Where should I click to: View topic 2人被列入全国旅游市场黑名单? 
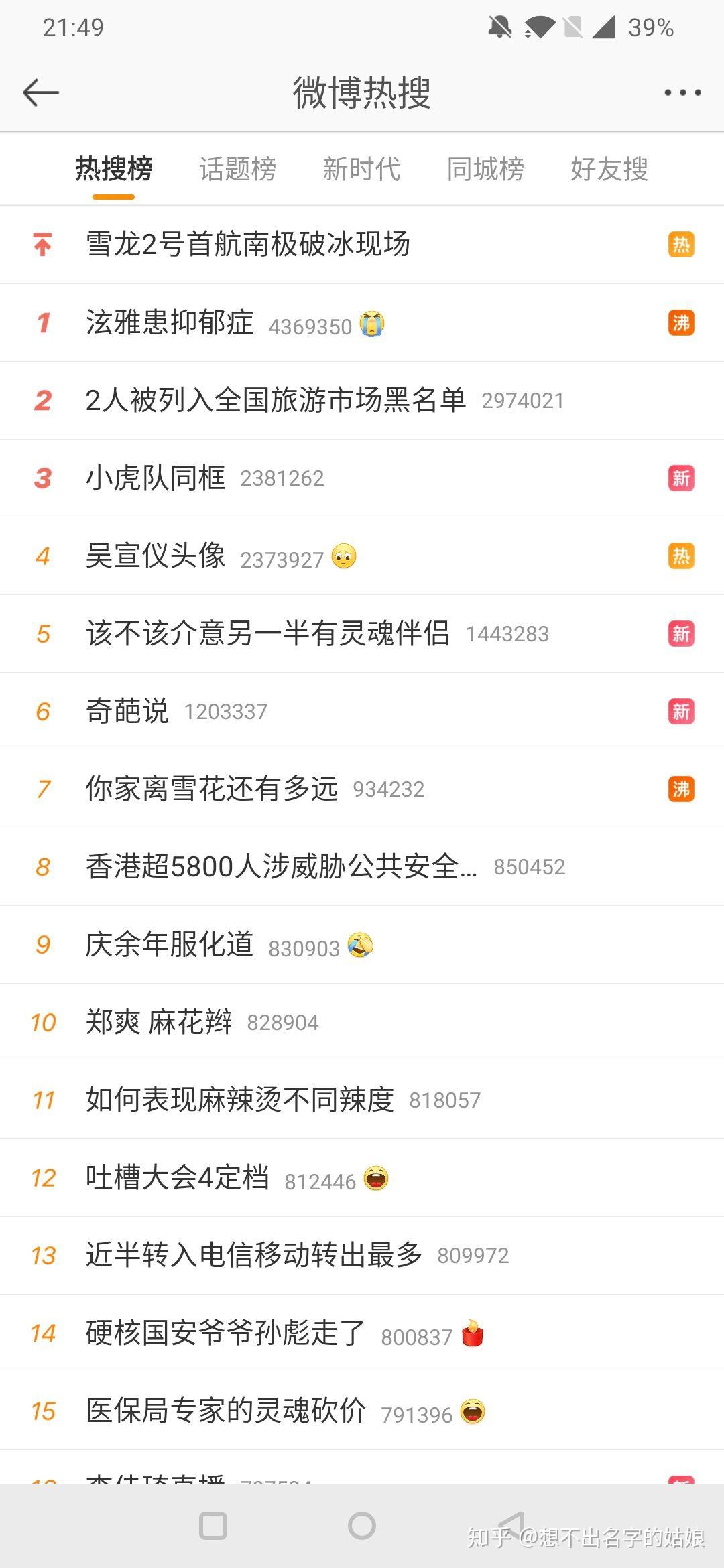pyautogui.click(x=276, y=400)
